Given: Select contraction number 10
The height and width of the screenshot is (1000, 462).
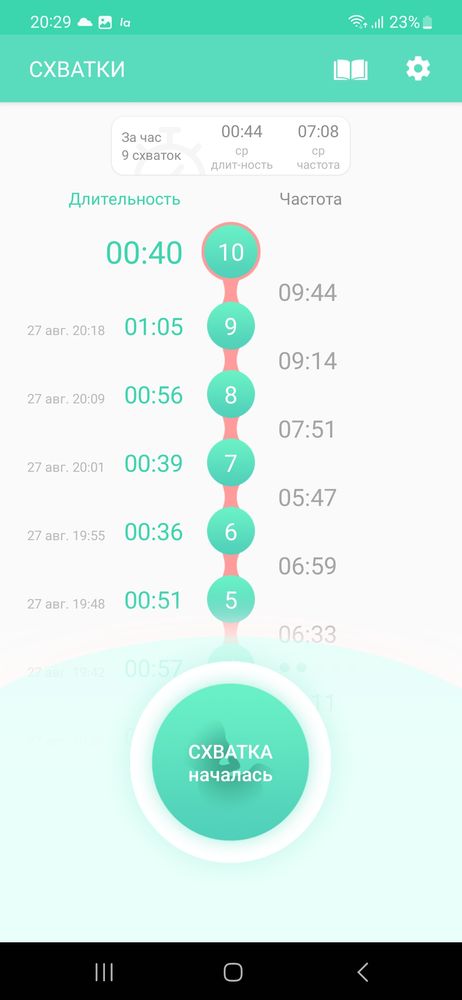Looking at the screenshot, I should point(231,252).
